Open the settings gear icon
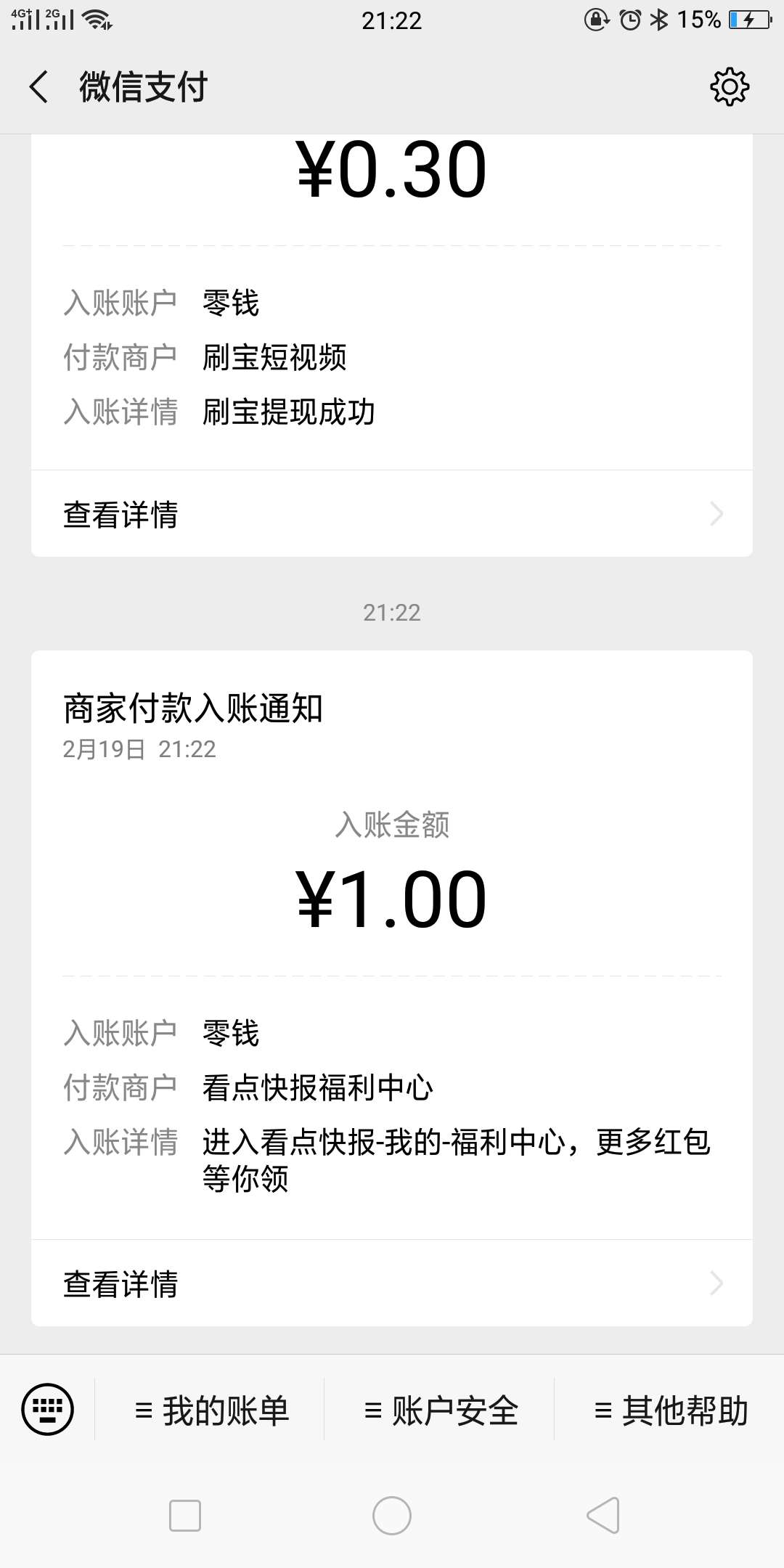This screenshot has width=784, height=1568. click(x=729, y=87)
